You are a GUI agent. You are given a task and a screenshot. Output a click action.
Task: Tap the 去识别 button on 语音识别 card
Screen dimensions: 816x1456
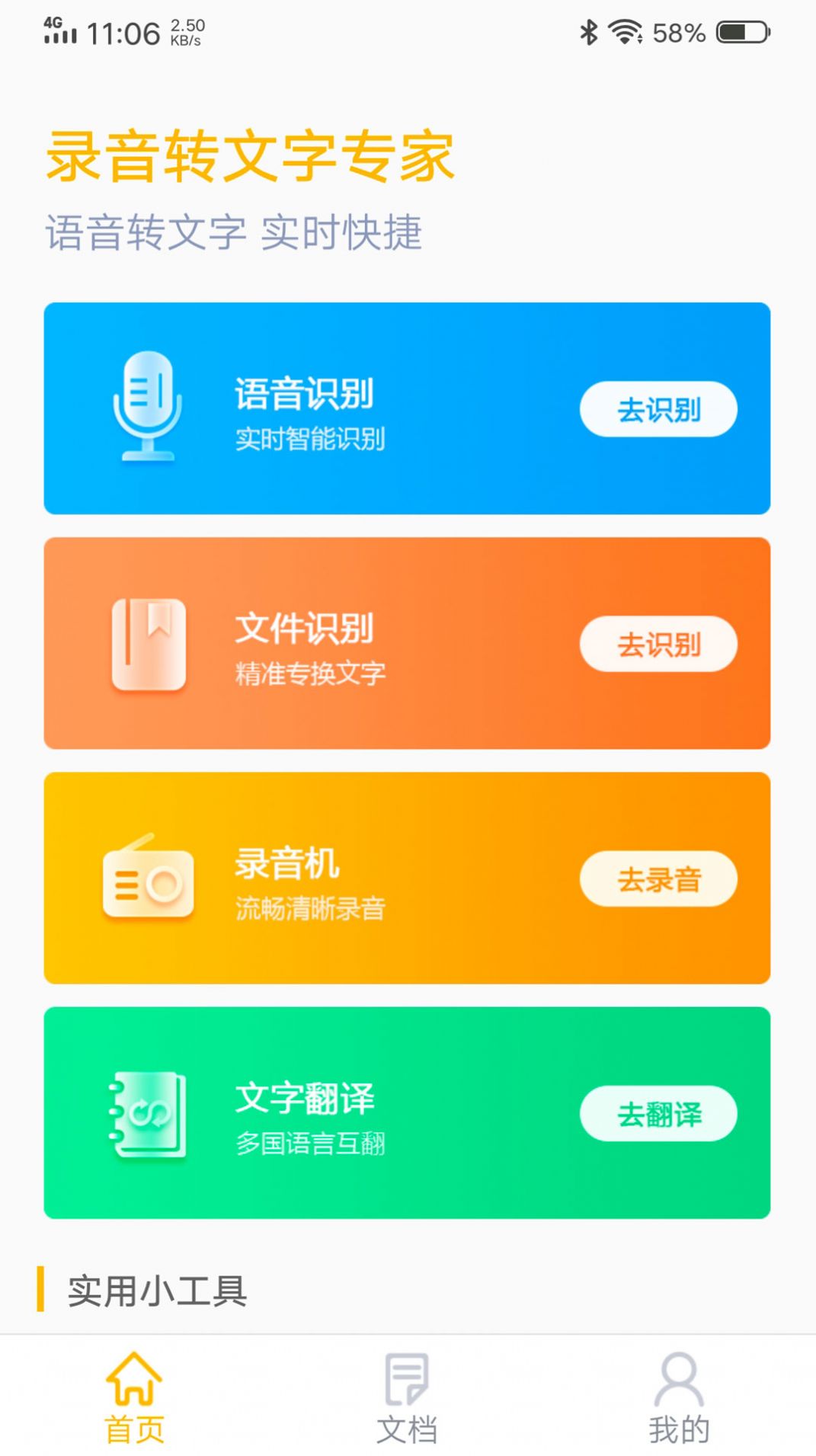coord(658,409)
